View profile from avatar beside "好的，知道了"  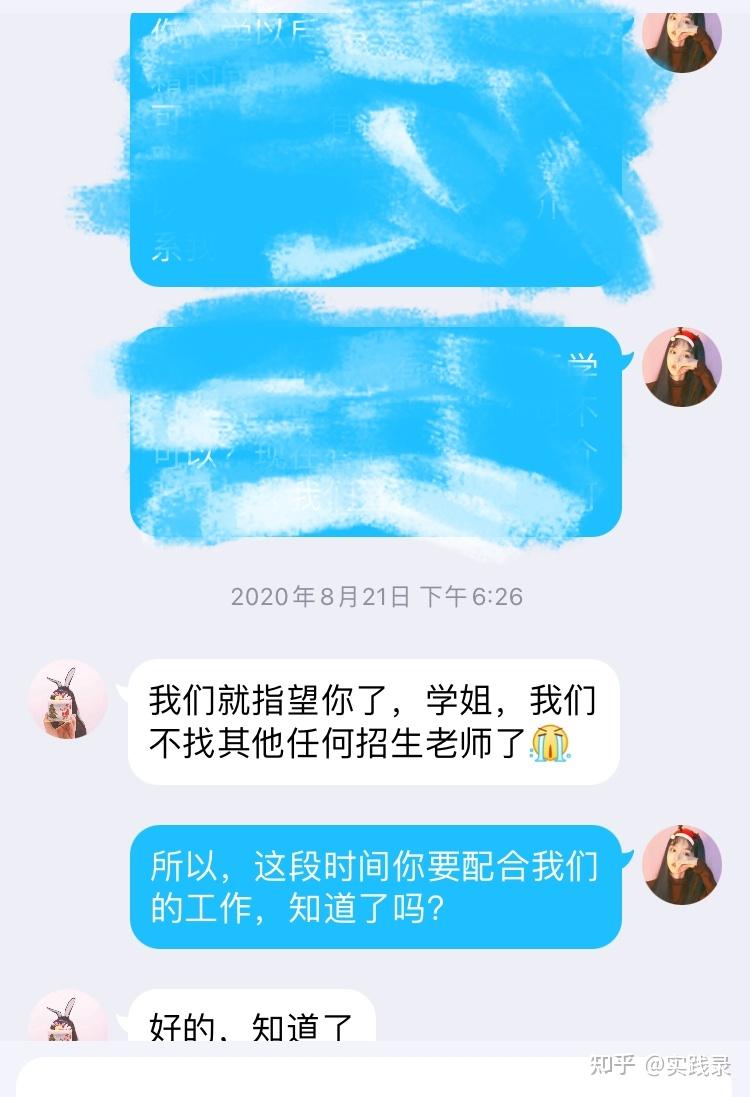click(x=68, y=1018)
